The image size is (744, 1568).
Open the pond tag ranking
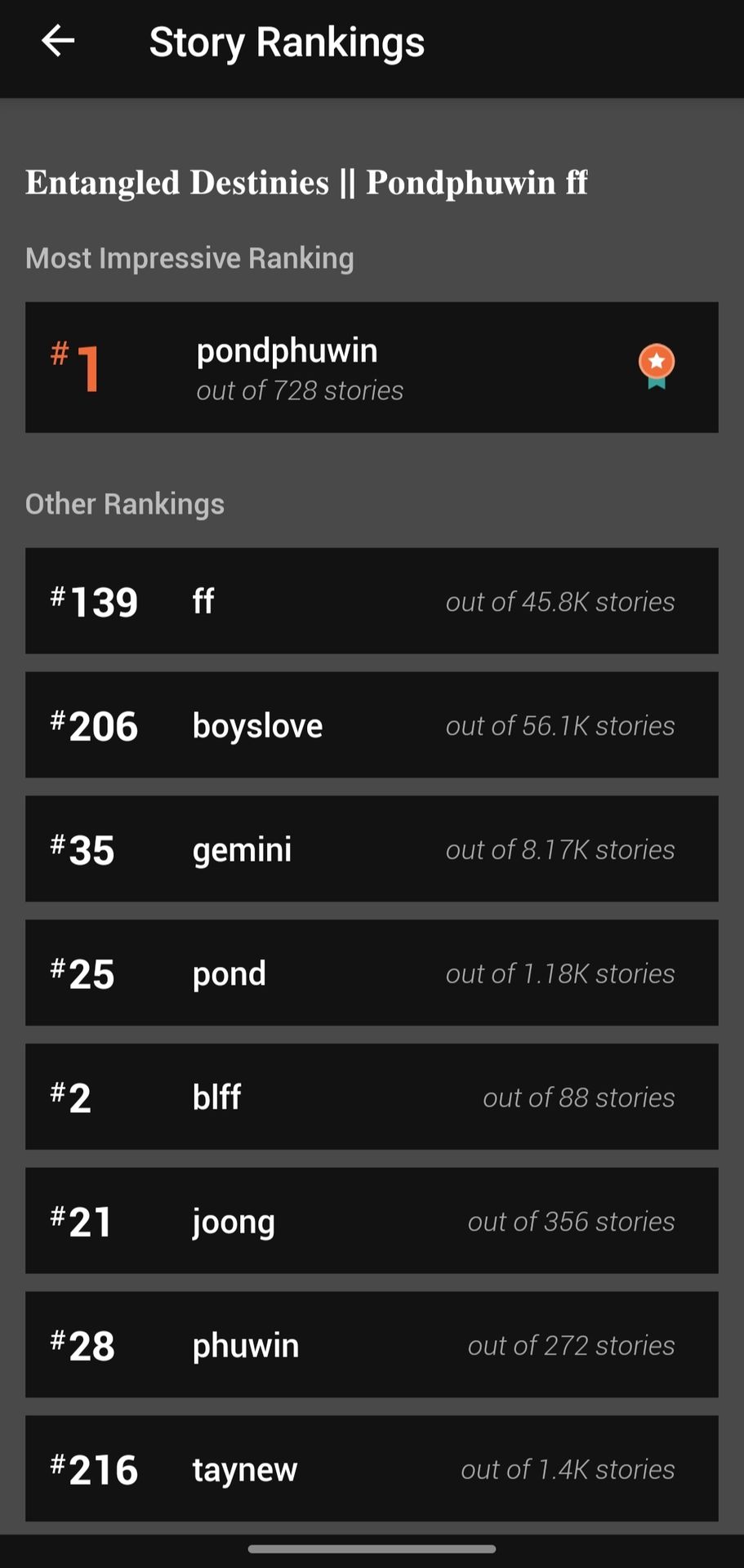372,973
